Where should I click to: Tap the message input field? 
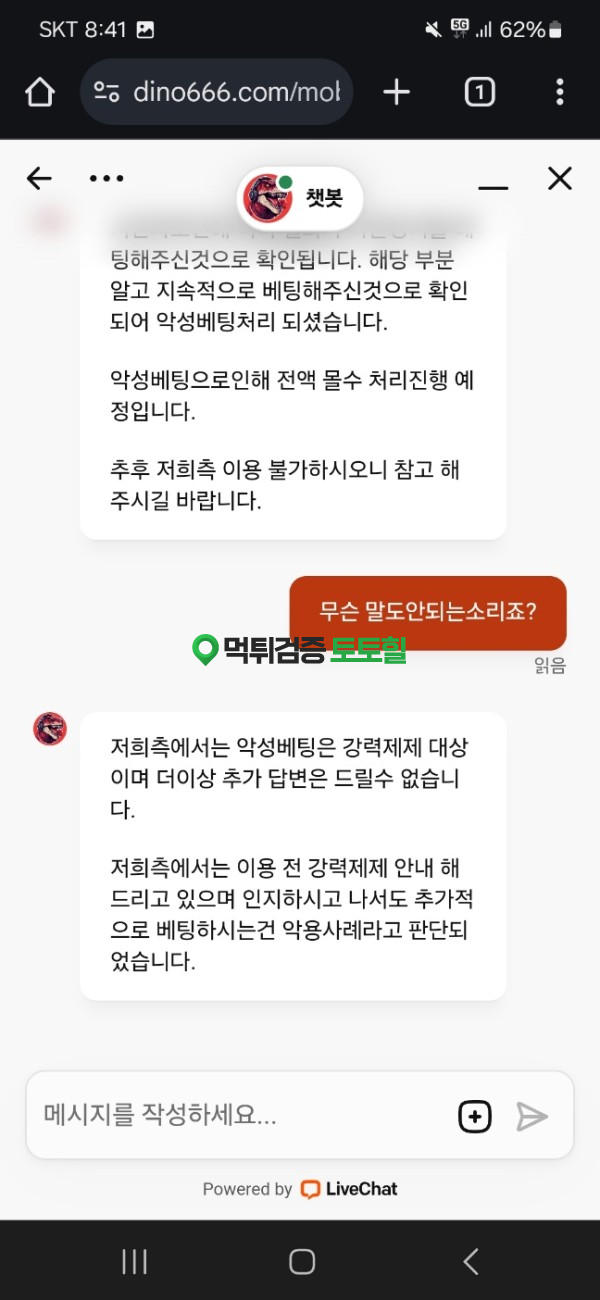pos(240,1115)
